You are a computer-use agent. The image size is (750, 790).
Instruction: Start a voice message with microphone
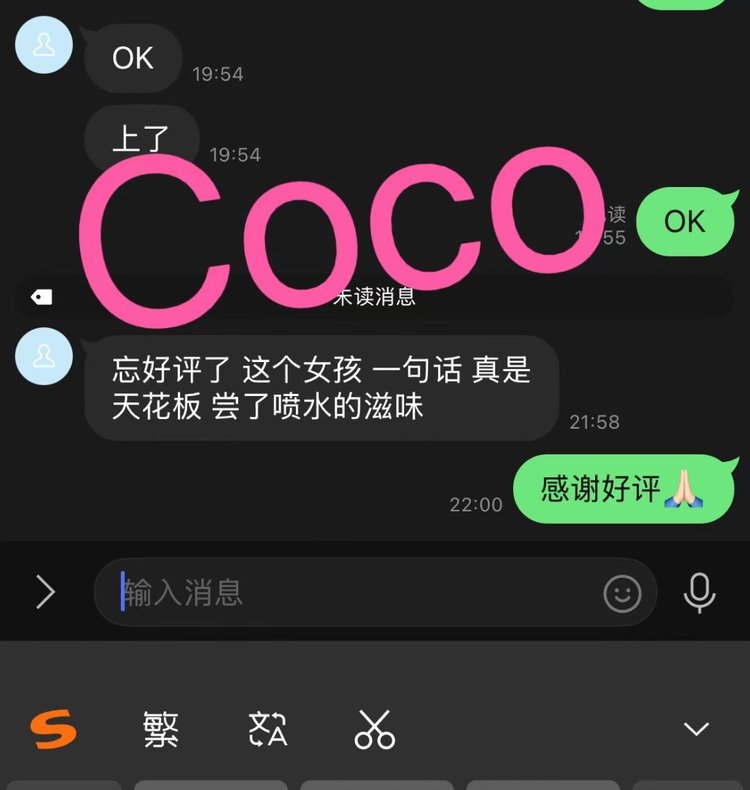[x=699, y=592]
